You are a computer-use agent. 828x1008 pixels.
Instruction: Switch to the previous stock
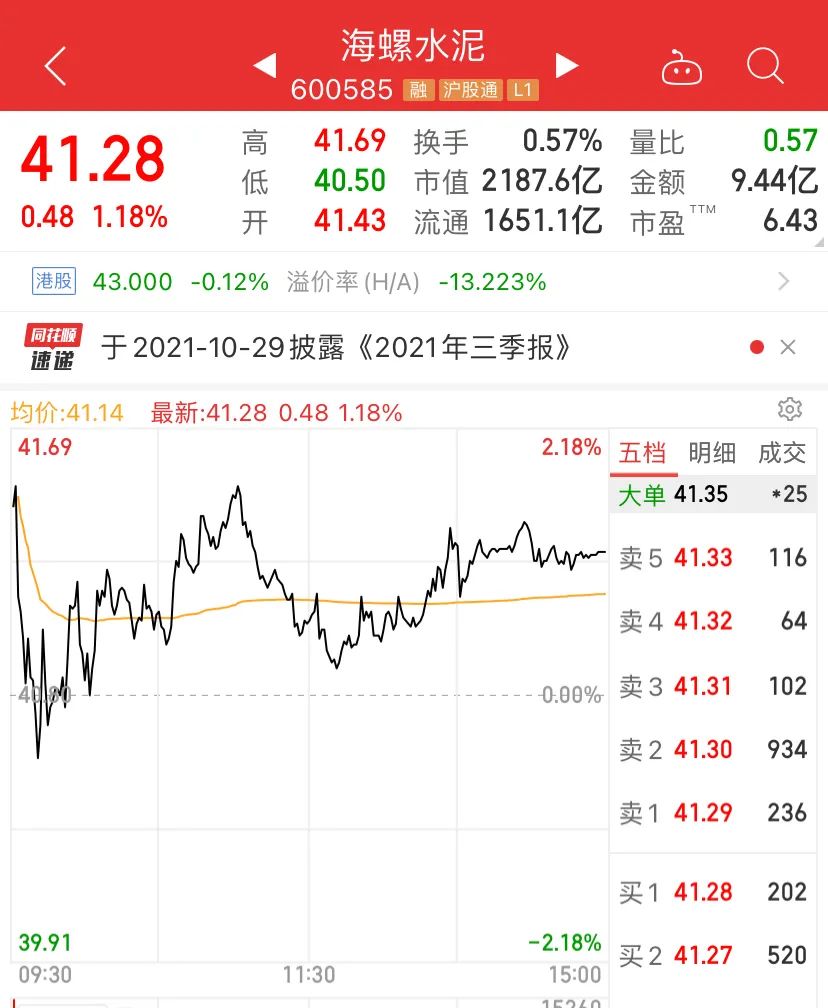coord(265,66)
